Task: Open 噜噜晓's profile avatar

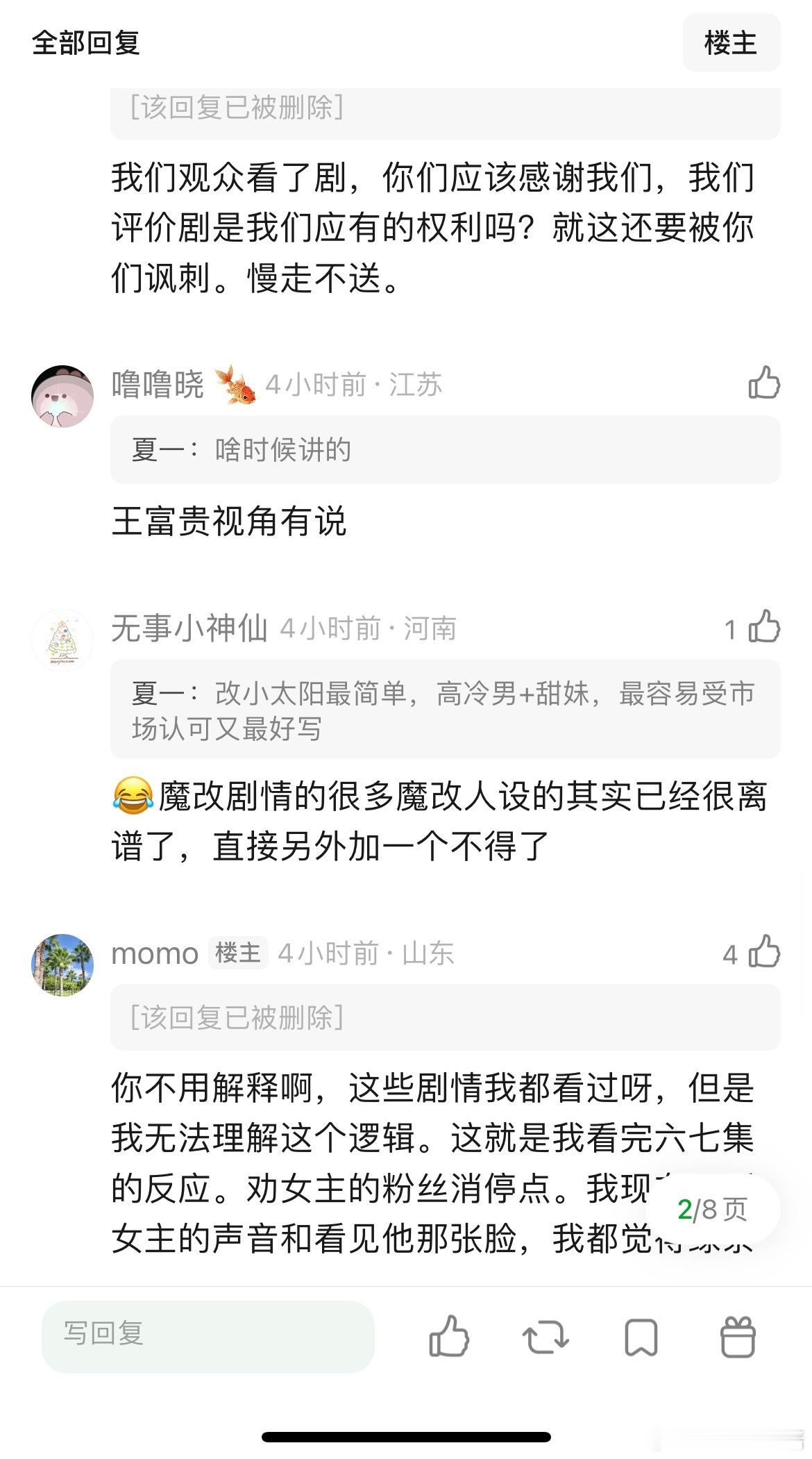Action: click(x=62, y=396)
